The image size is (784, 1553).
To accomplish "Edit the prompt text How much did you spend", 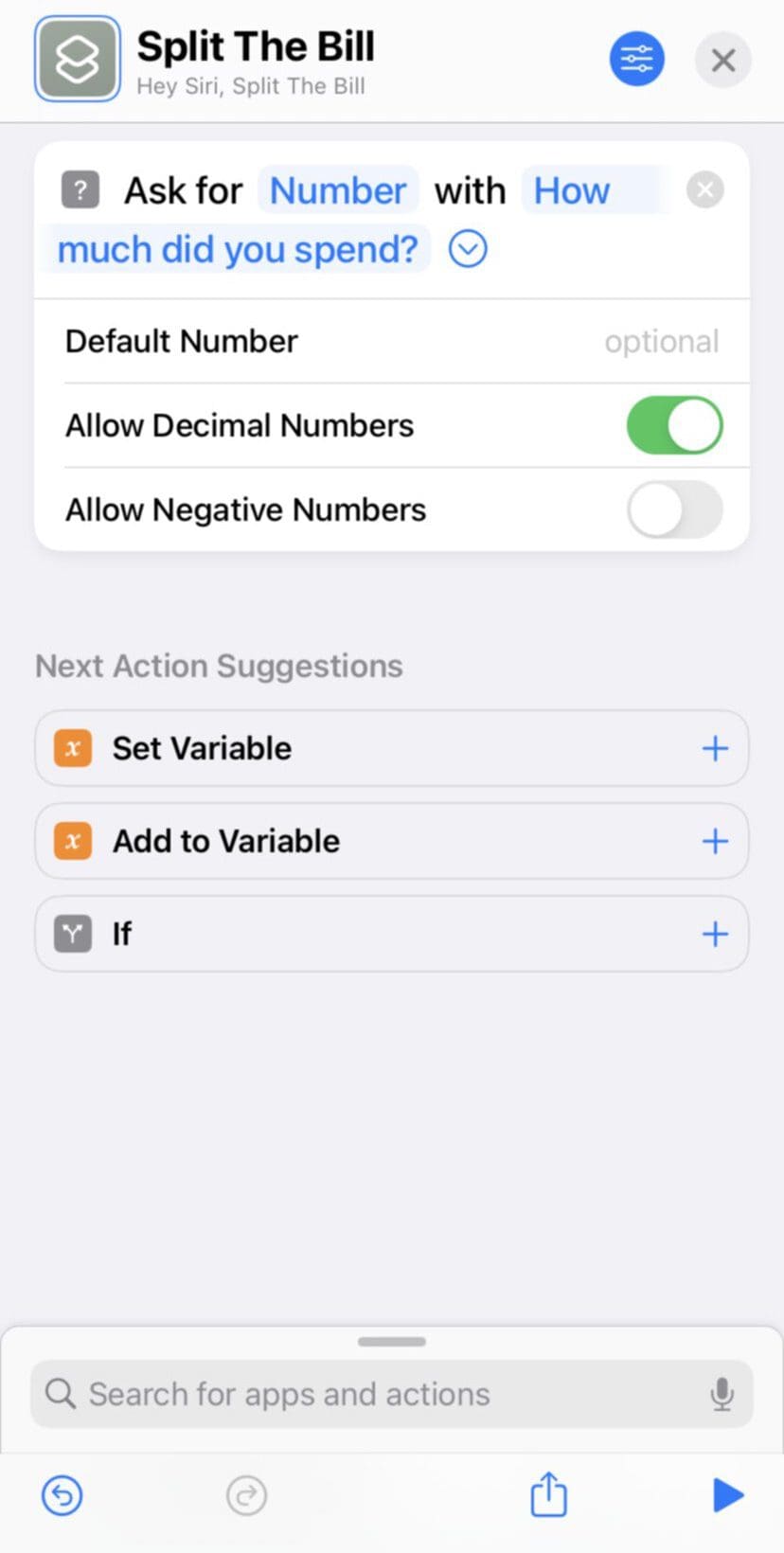I will click(237, 249).
